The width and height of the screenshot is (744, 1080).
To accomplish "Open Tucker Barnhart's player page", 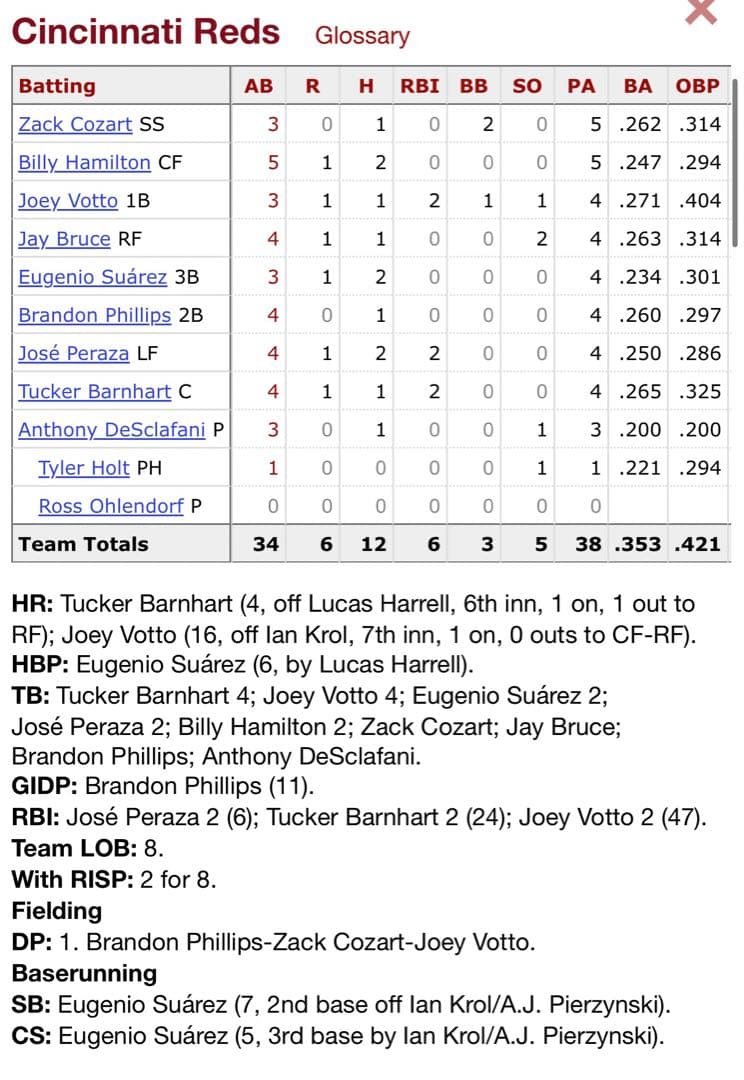I will (x=94, y=392).
